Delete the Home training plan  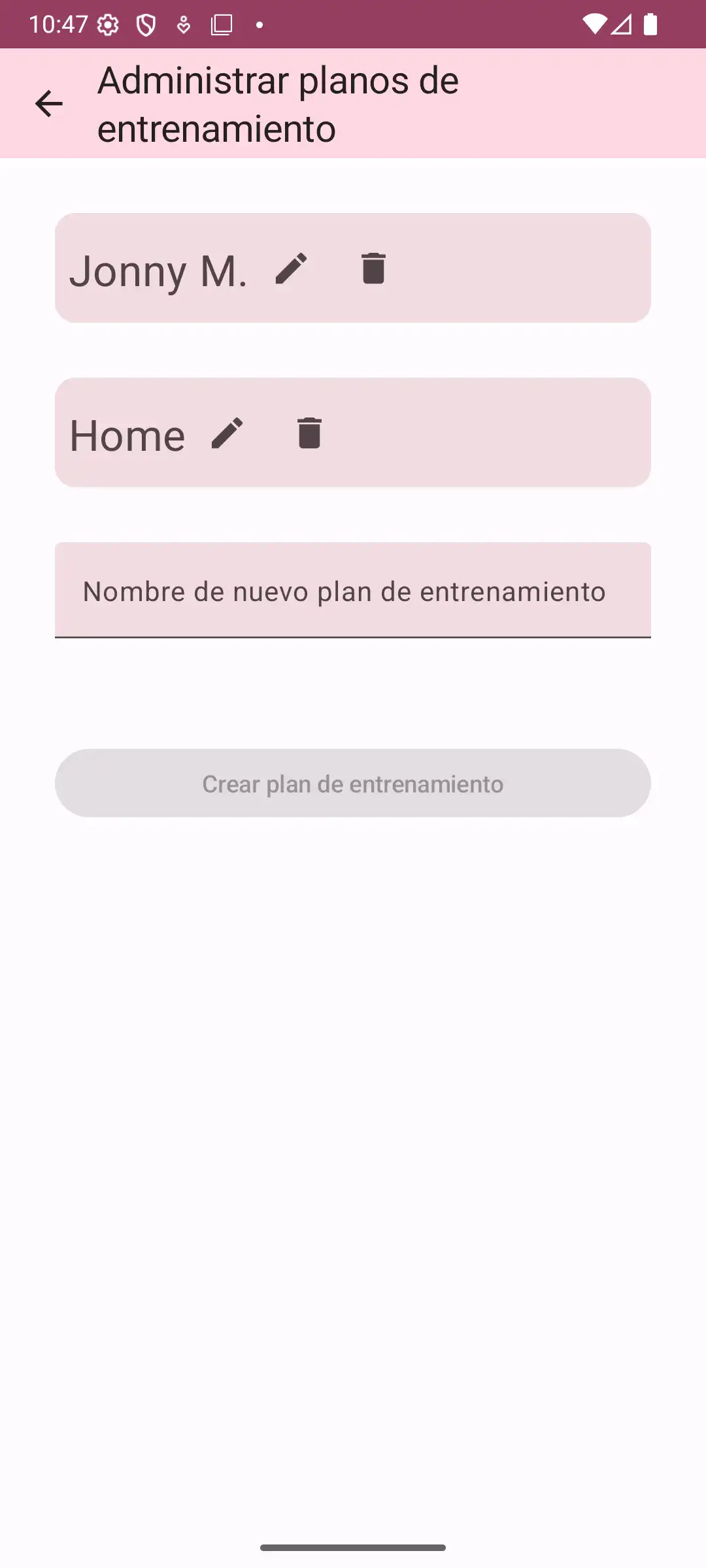309,433
